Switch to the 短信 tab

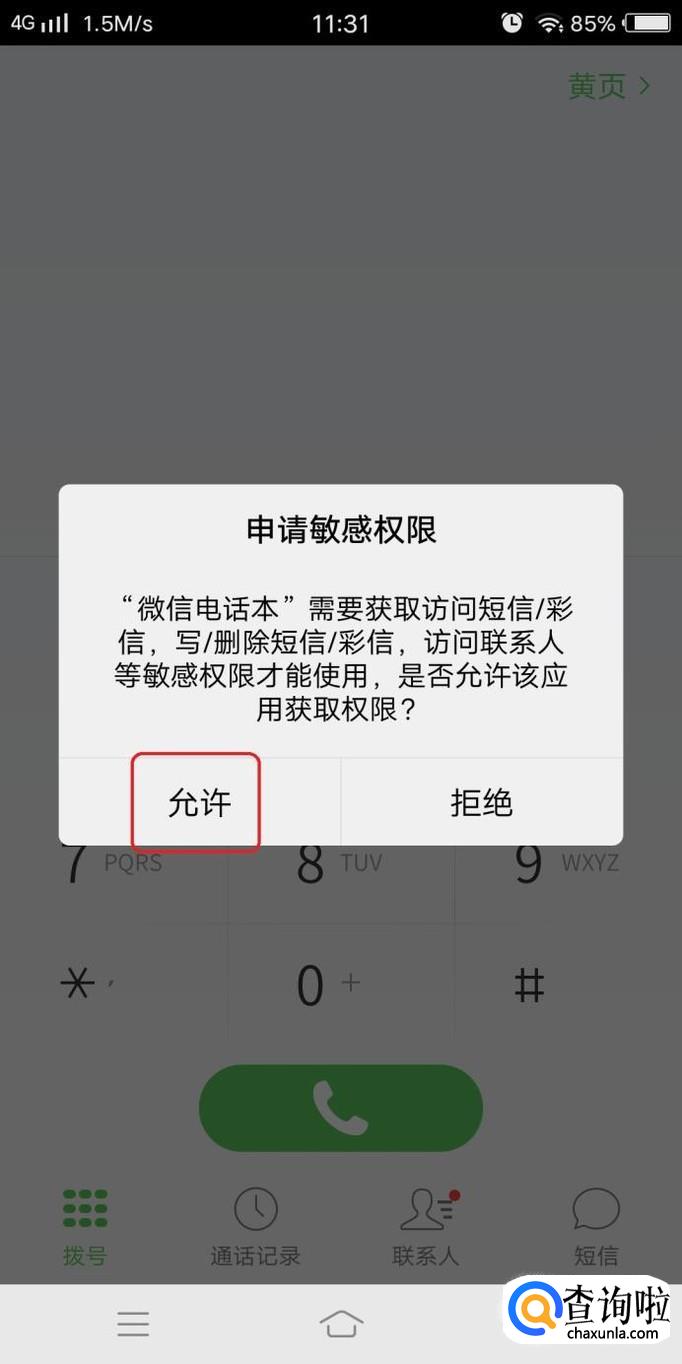click(x=596, y=1227)
